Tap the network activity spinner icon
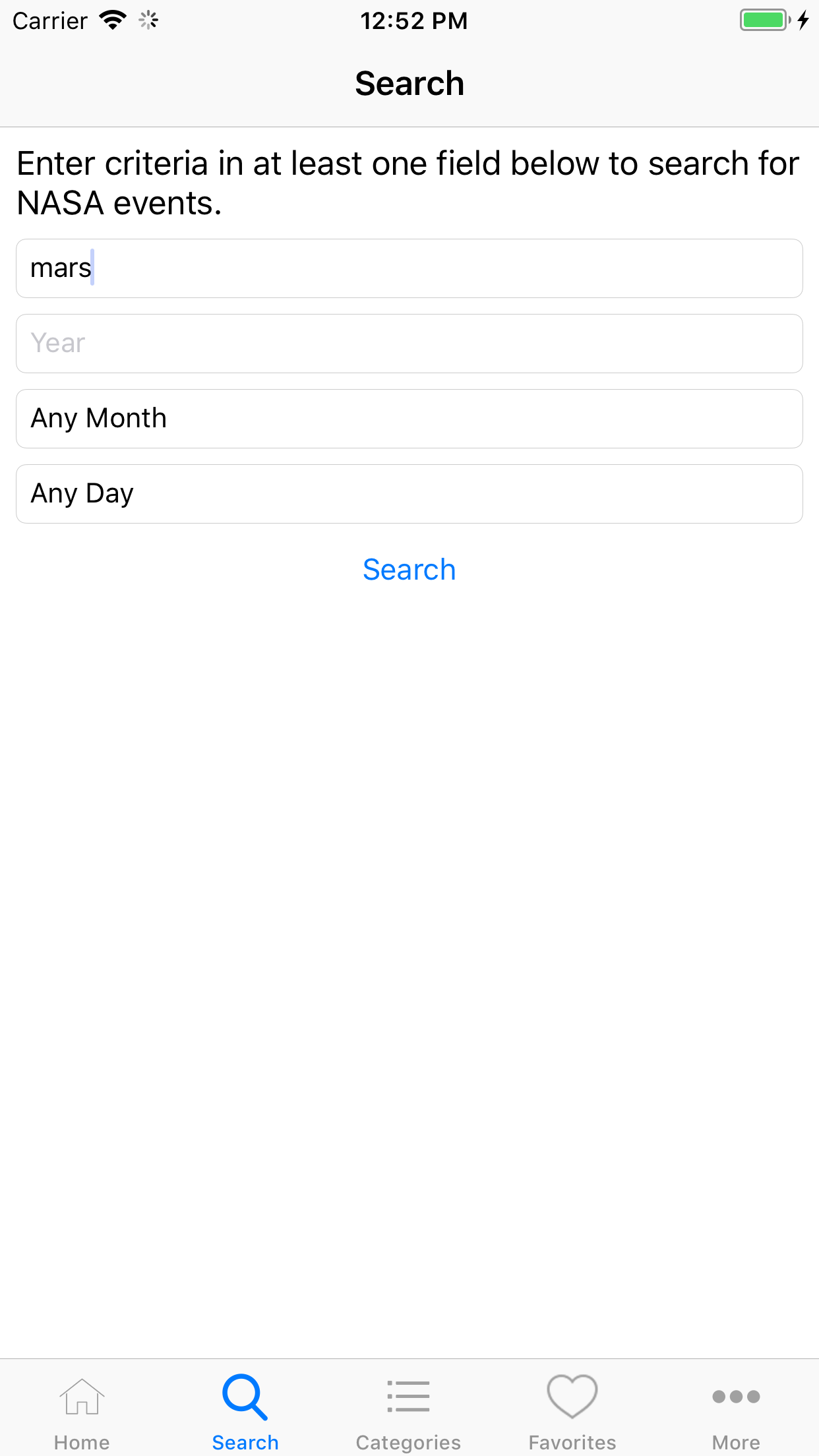Screen dimensions: 819x1456 pyautogui.click(x=148, y=20)
